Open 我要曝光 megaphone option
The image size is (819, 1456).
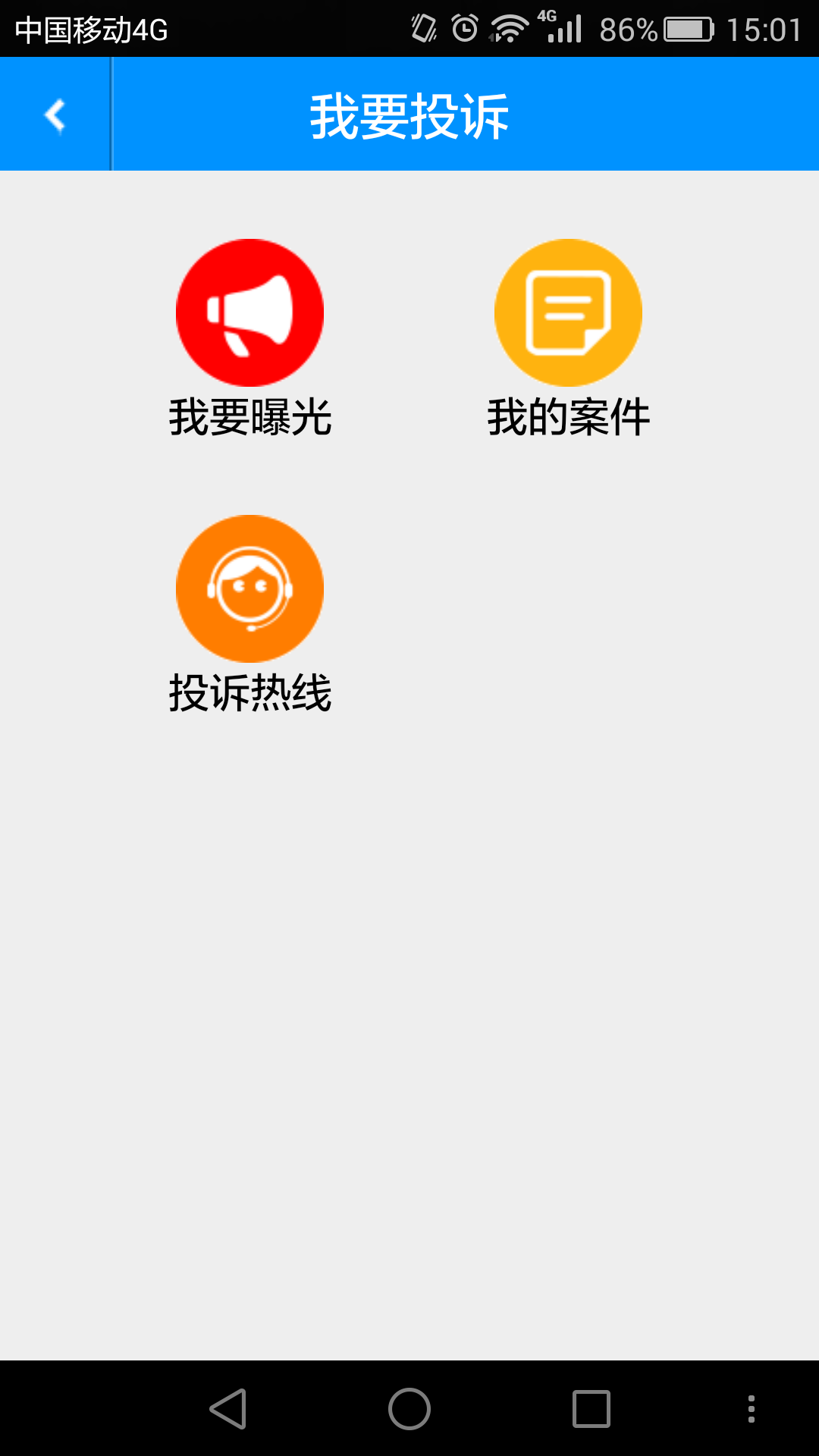point(249,313)
